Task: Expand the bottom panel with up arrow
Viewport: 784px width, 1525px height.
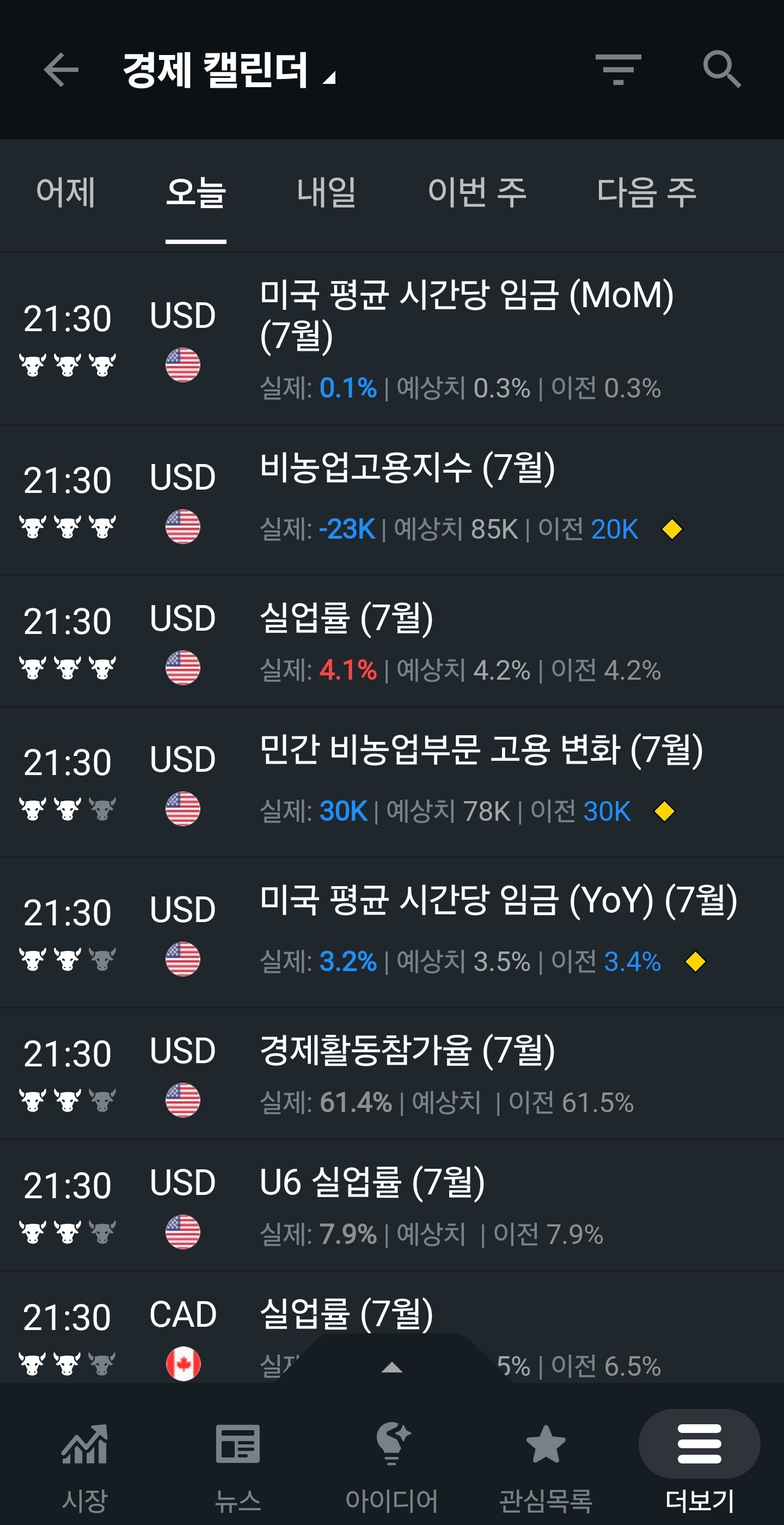Action: click(391, 1368)
